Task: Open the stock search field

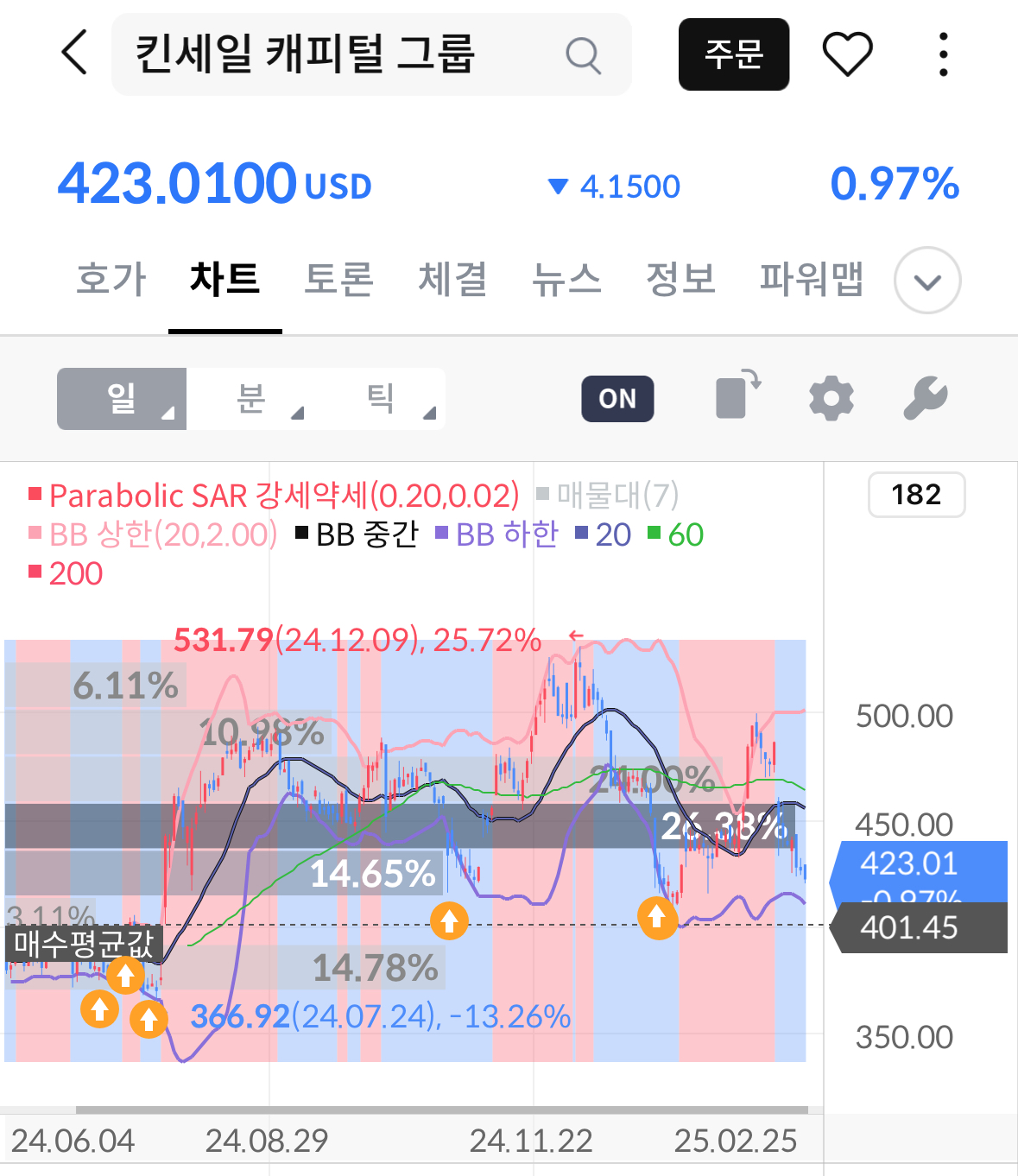Action: click(371, 54)
